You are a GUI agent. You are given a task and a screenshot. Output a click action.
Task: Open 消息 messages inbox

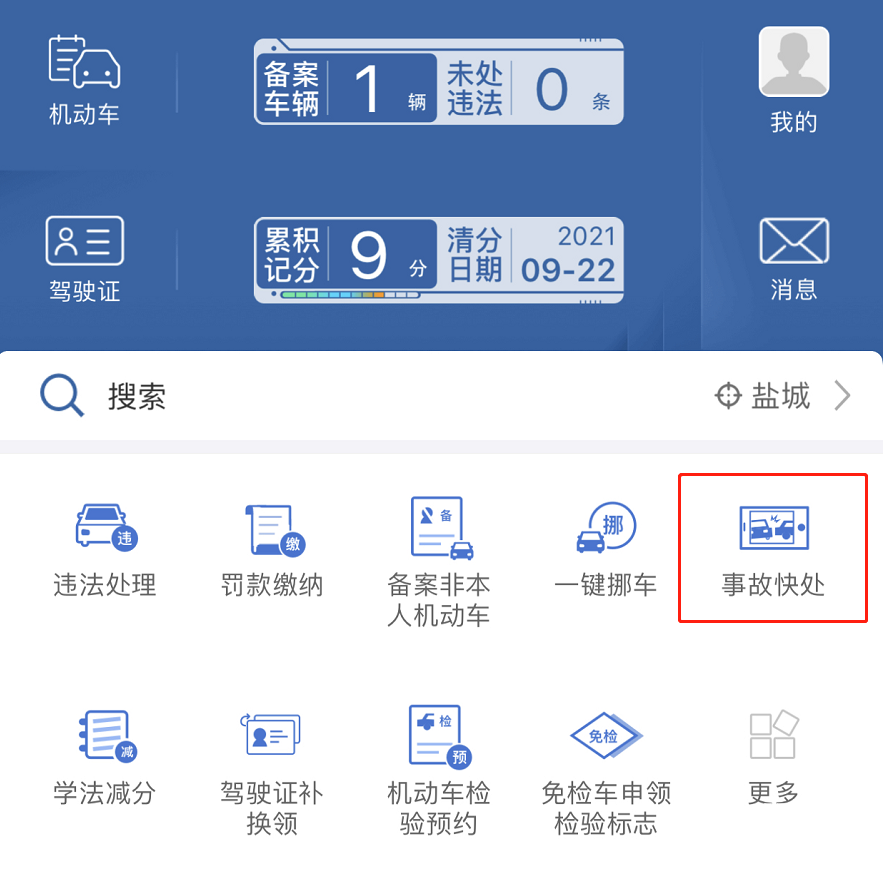click(793, 258)
